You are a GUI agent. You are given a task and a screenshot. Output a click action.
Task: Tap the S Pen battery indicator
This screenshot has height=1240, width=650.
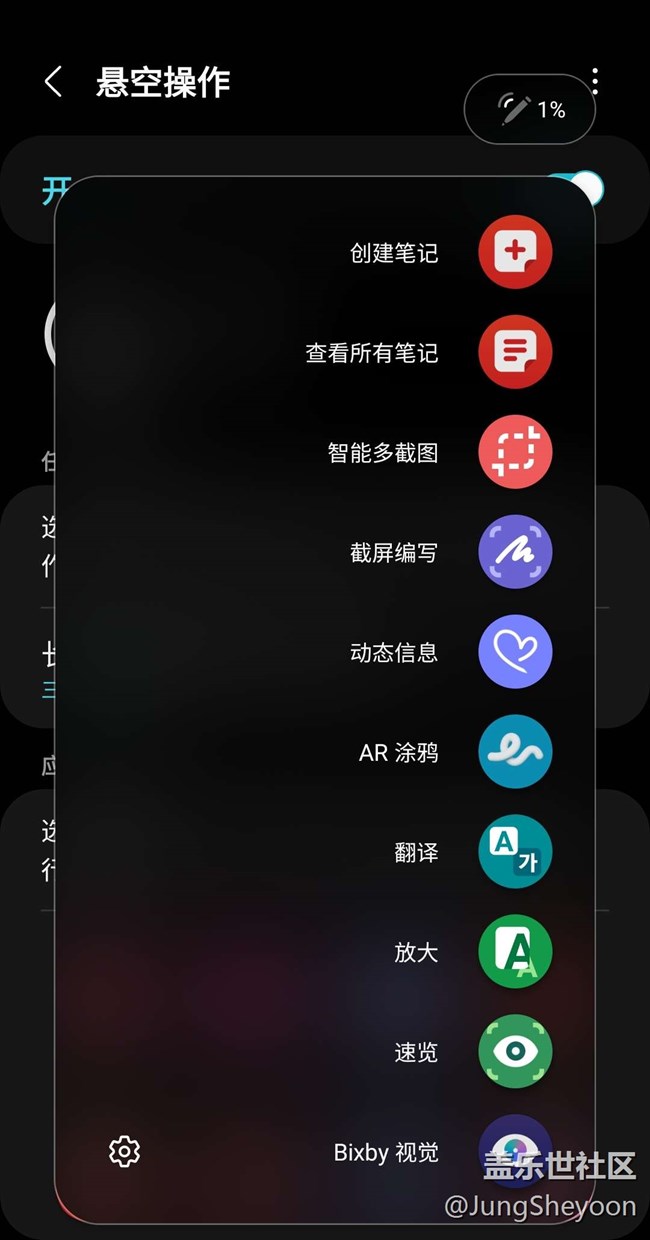coord(530,109)
